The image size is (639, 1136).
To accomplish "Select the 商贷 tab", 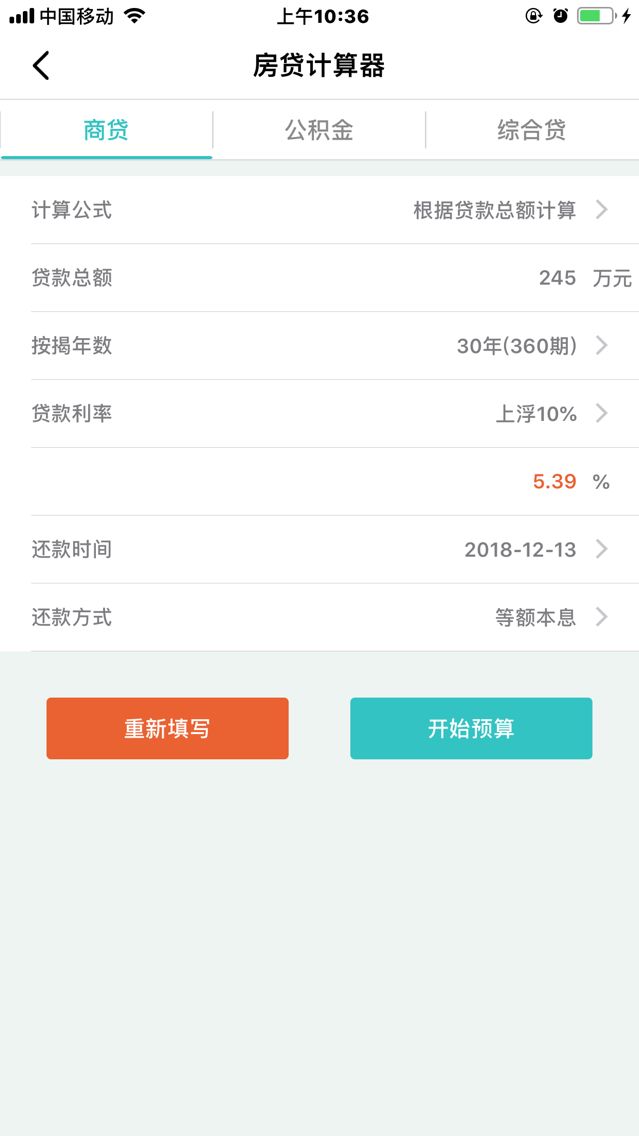I will 106,130.
